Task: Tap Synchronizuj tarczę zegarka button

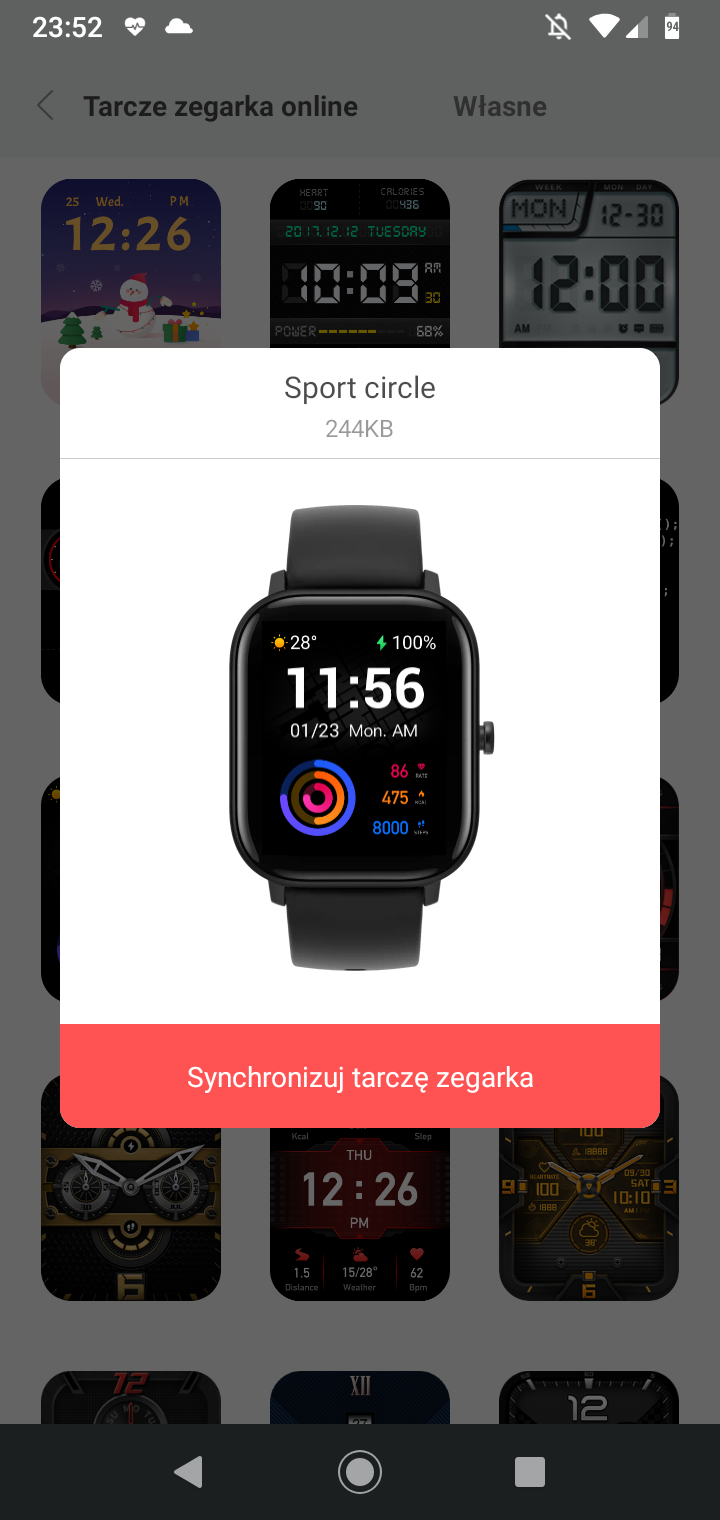Action: pyautogui.click(x=360, y=1077)
